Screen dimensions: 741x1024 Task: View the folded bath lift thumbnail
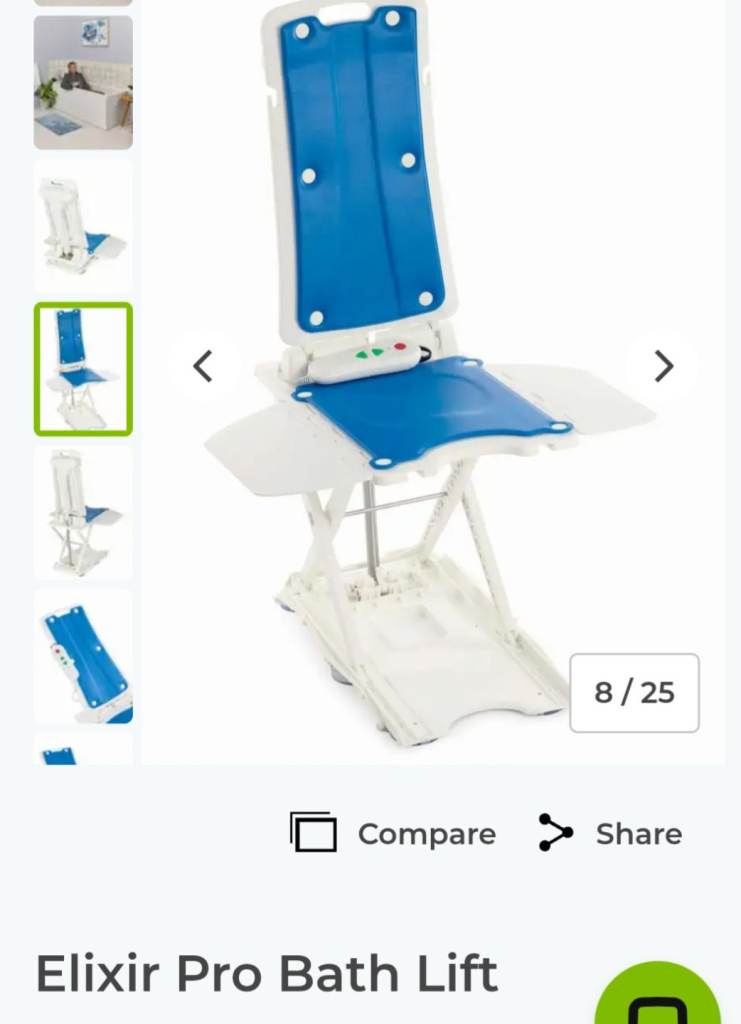[x=83, y=225]
